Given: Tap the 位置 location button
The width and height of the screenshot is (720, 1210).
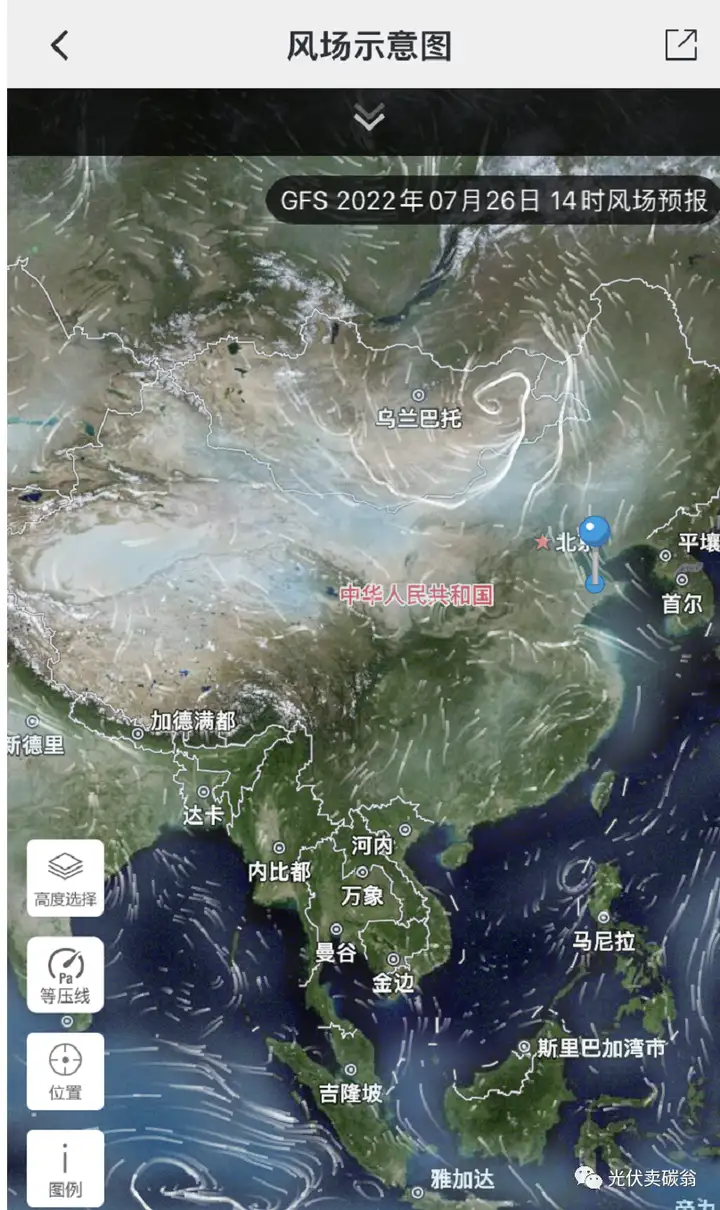Looking at the screenshot, I should (66, 1071).
